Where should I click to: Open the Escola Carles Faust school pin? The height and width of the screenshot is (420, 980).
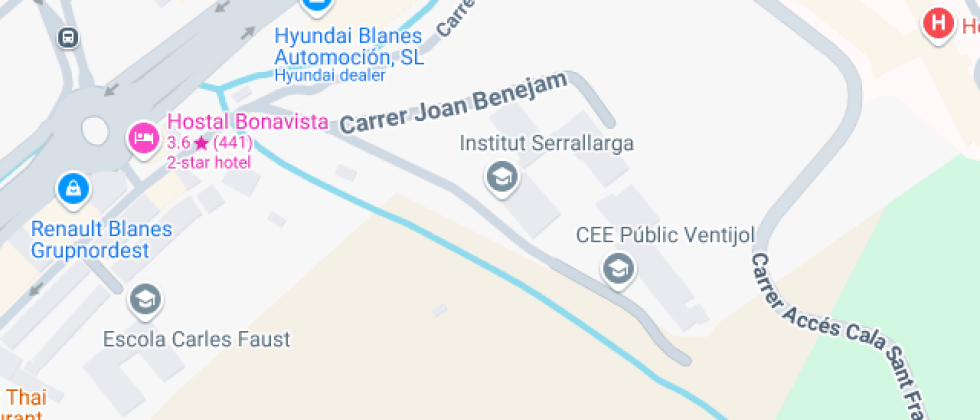[146, 301]
